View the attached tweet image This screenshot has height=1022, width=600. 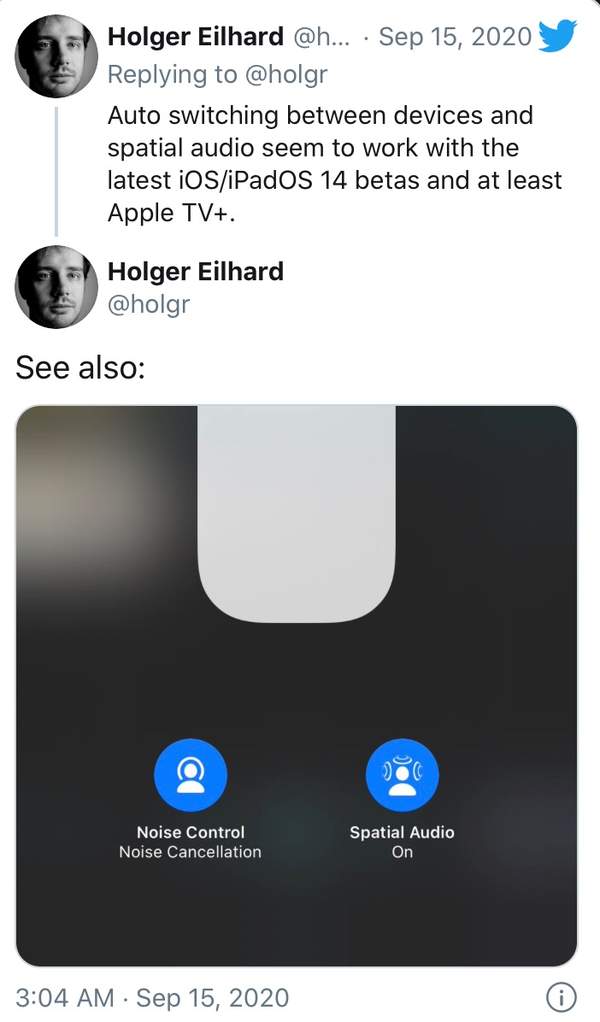(297, 685)
